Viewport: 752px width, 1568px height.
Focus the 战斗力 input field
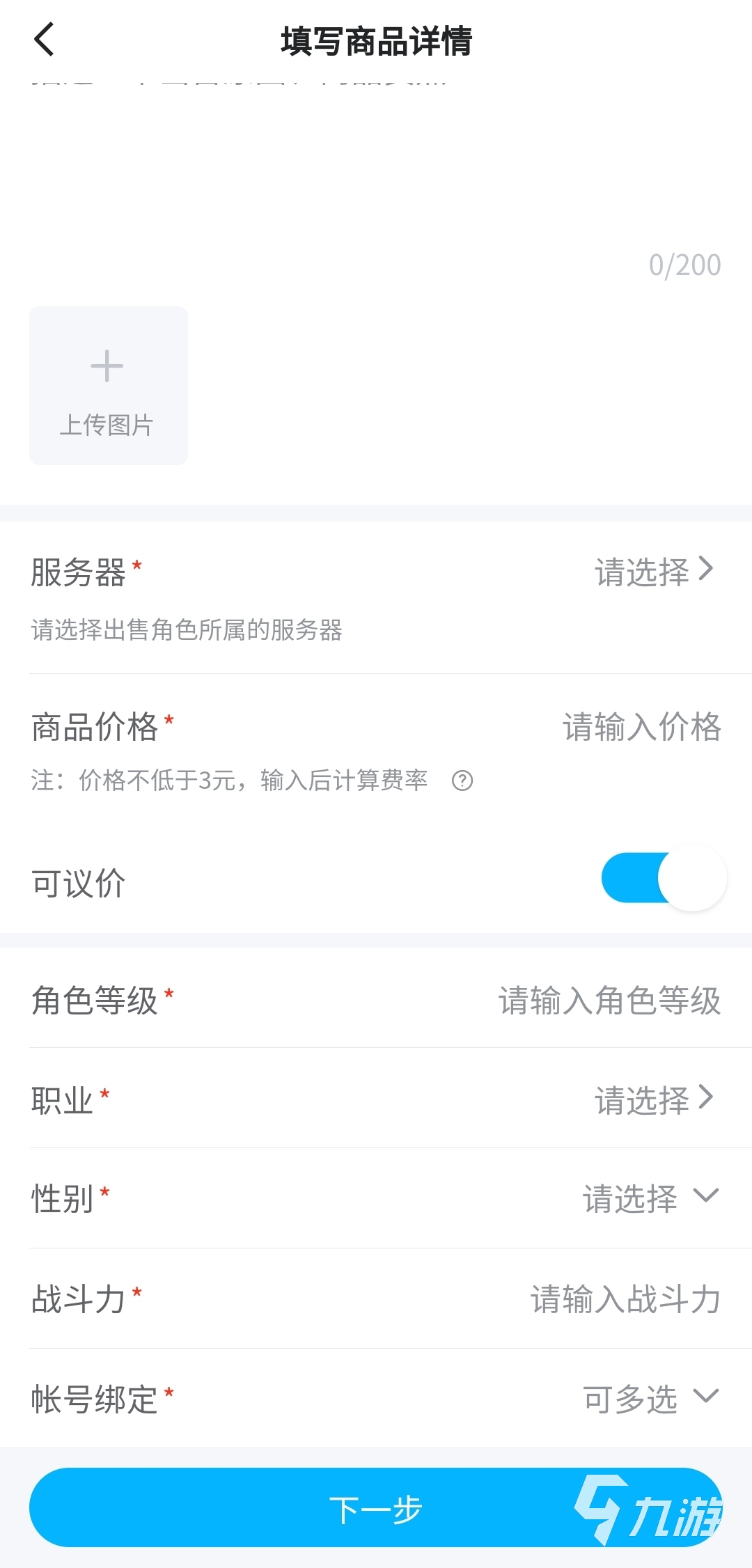pyautogui.click(x=625, y=1299)
